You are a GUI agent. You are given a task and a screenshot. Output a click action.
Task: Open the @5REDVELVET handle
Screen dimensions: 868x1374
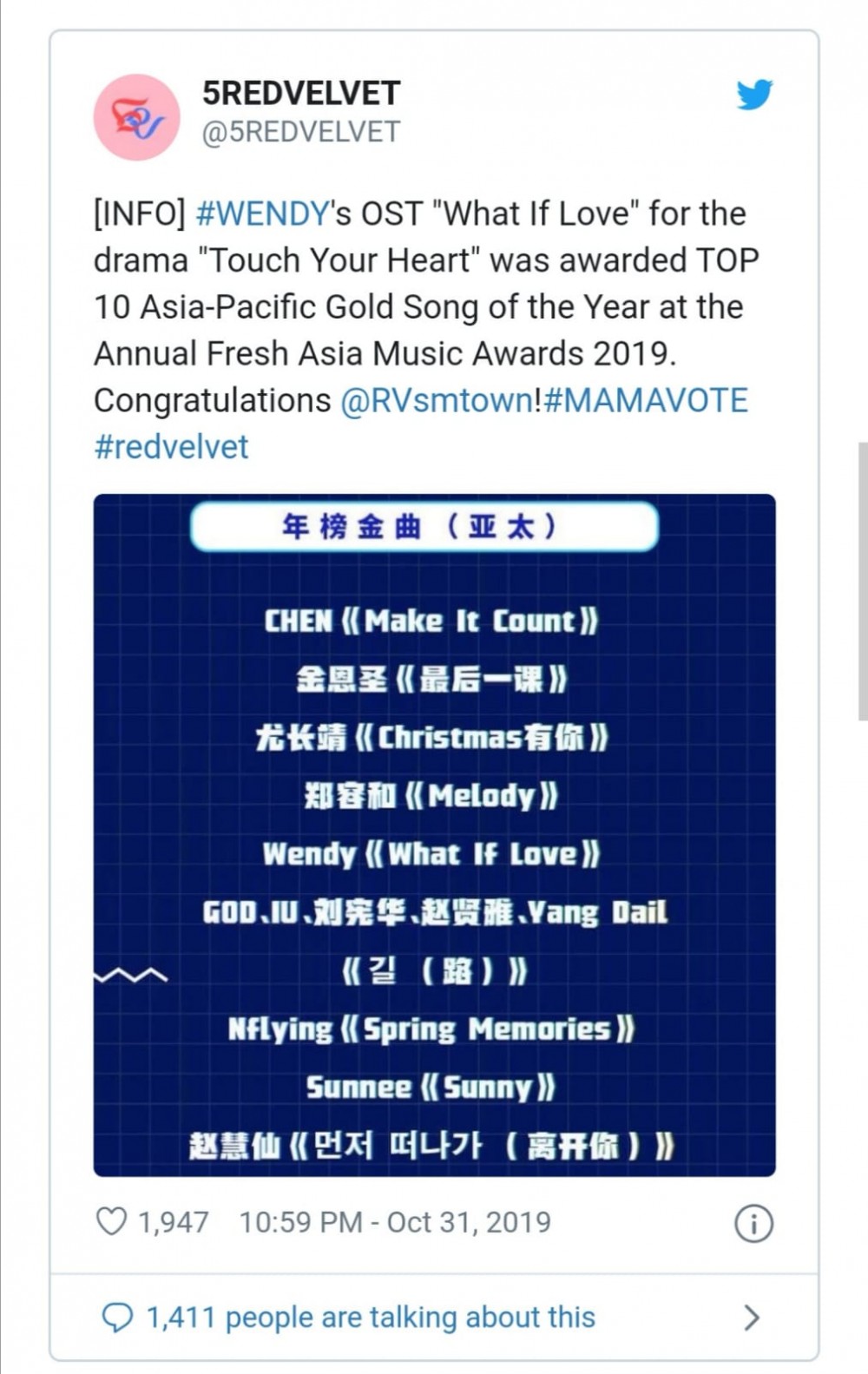[x=300, y=132]
